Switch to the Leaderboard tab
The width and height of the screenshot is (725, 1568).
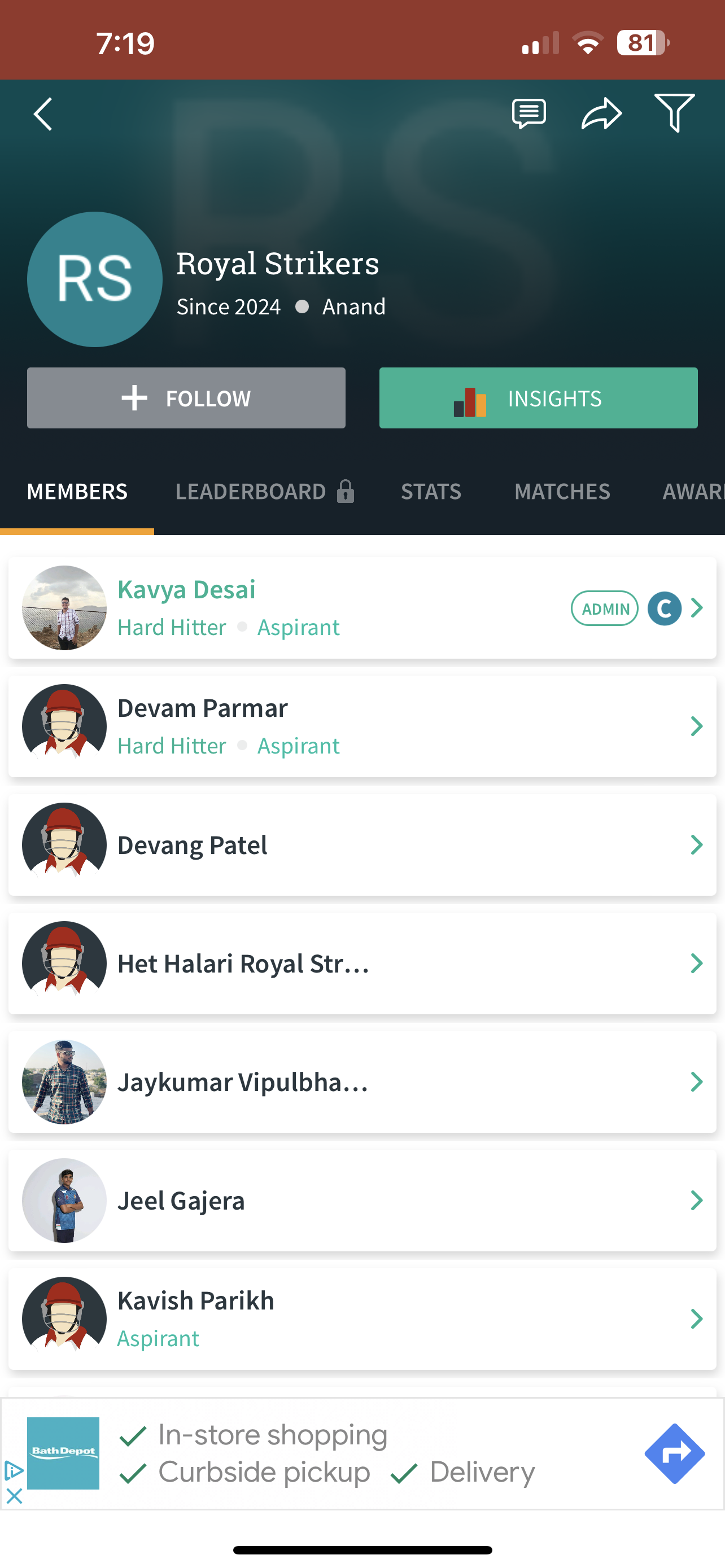point(265,491)
